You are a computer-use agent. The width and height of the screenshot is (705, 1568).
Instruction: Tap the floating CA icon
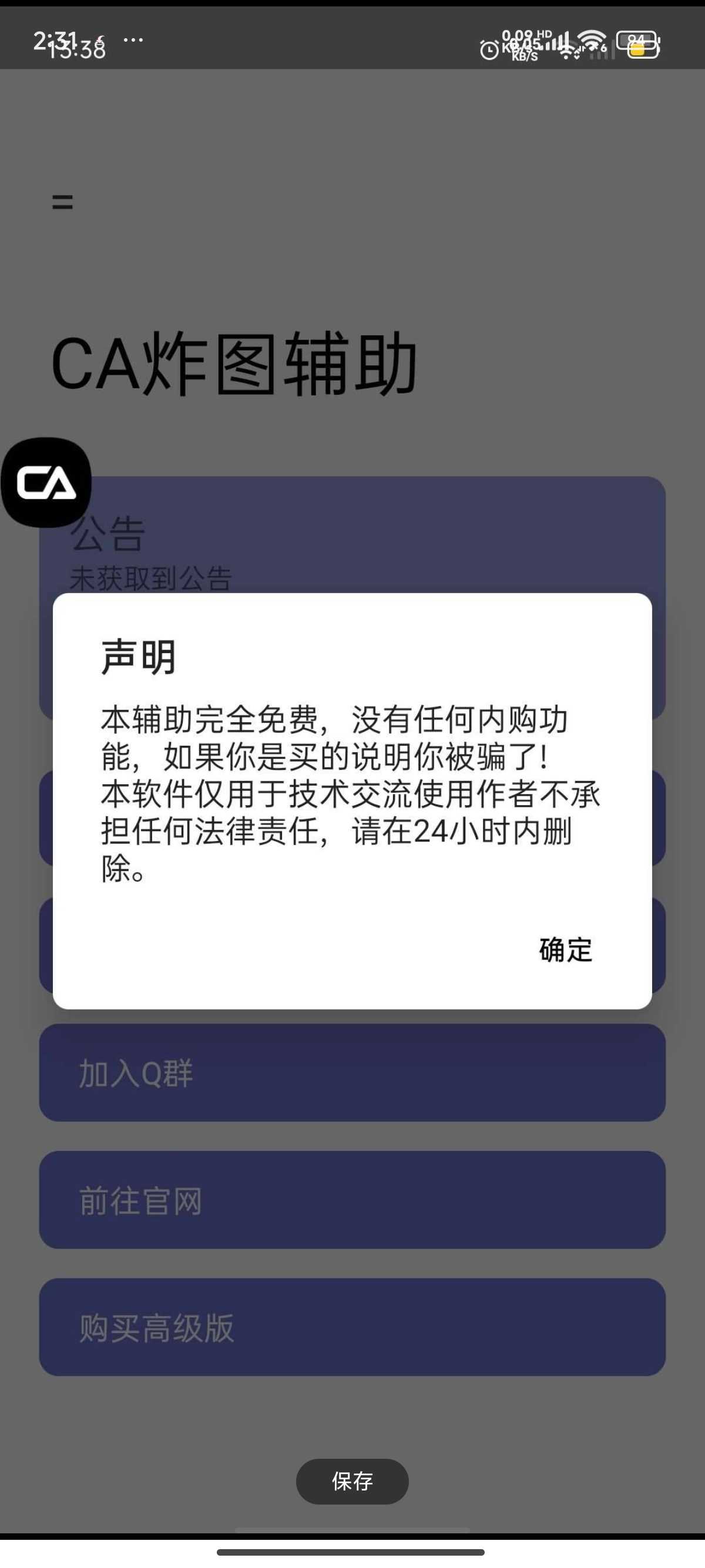tap(46, 483)
